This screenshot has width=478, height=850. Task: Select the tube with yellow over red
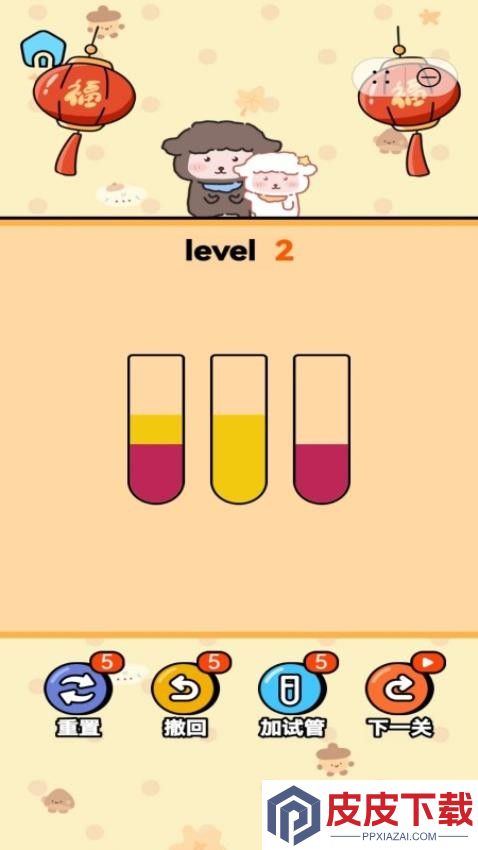(156, 429)
